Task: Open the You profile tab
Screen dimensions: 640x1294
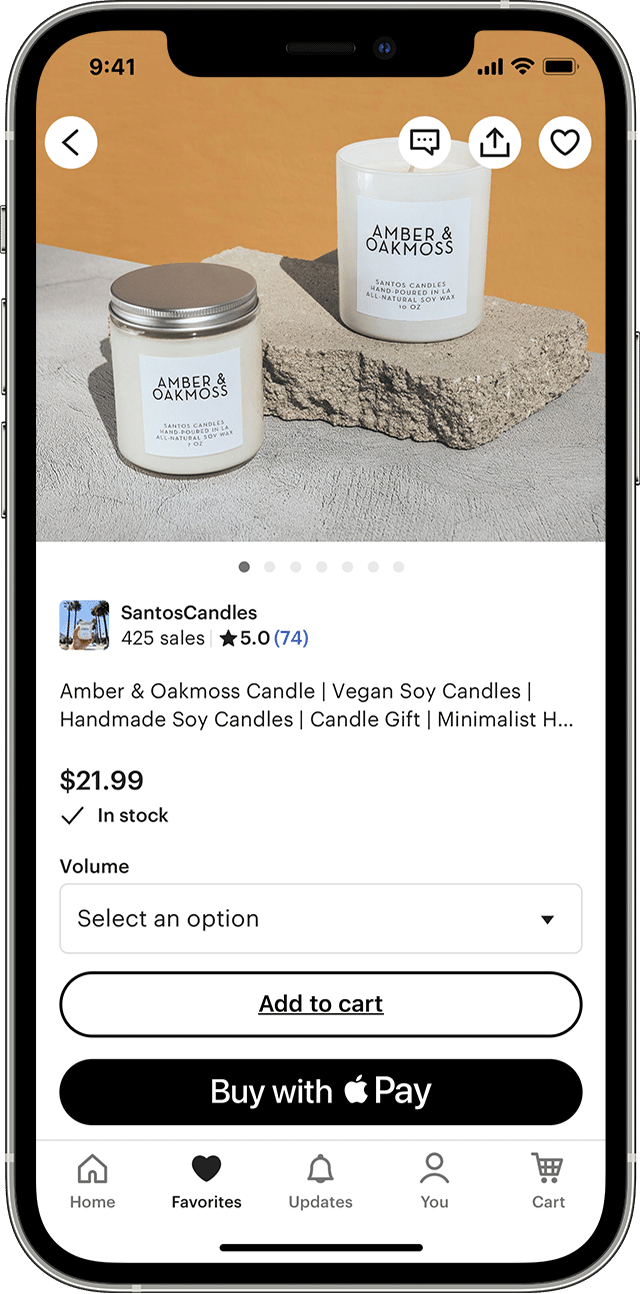Action: pos(434,1181)
